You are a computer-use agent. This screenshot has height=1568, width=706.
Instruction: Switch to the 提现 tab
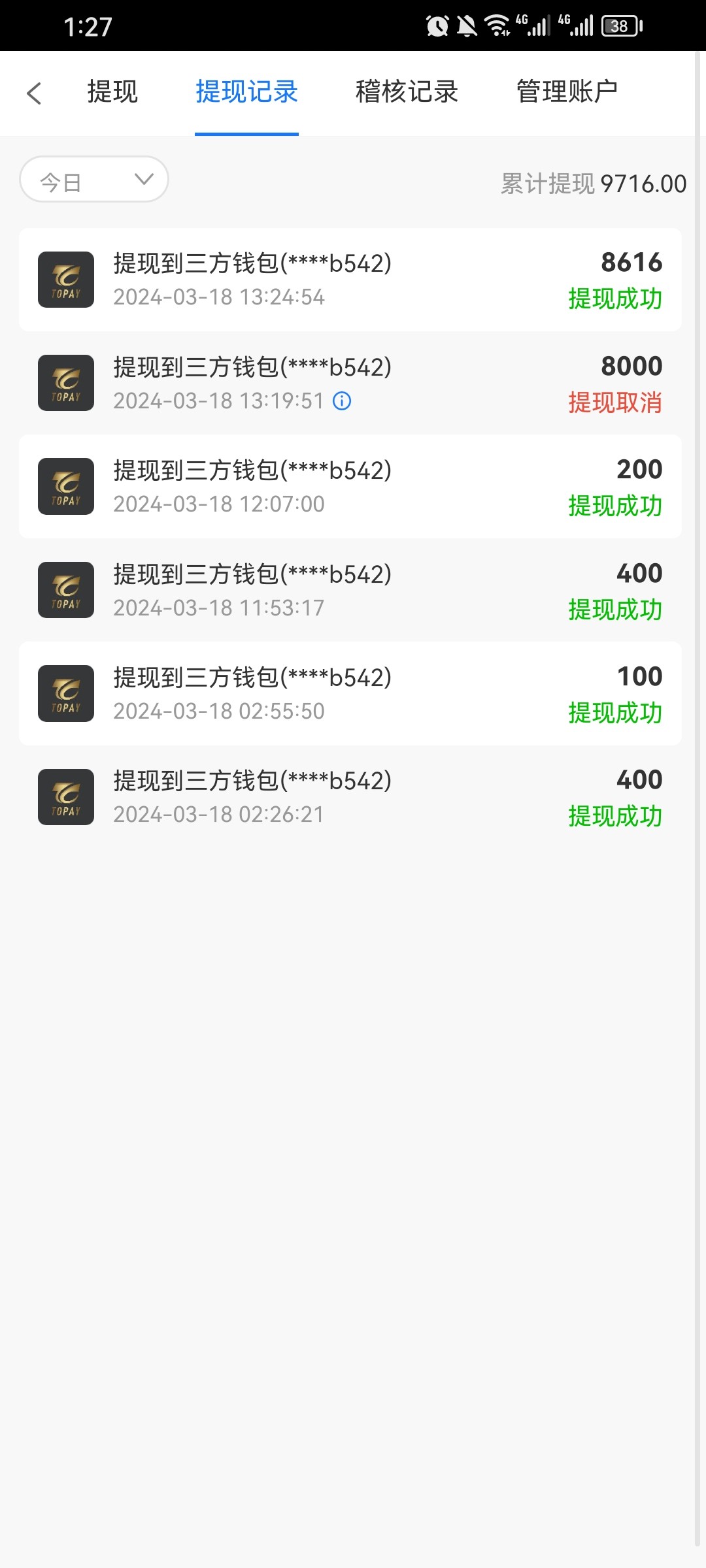pyautogui.click(x=112, y=92)
